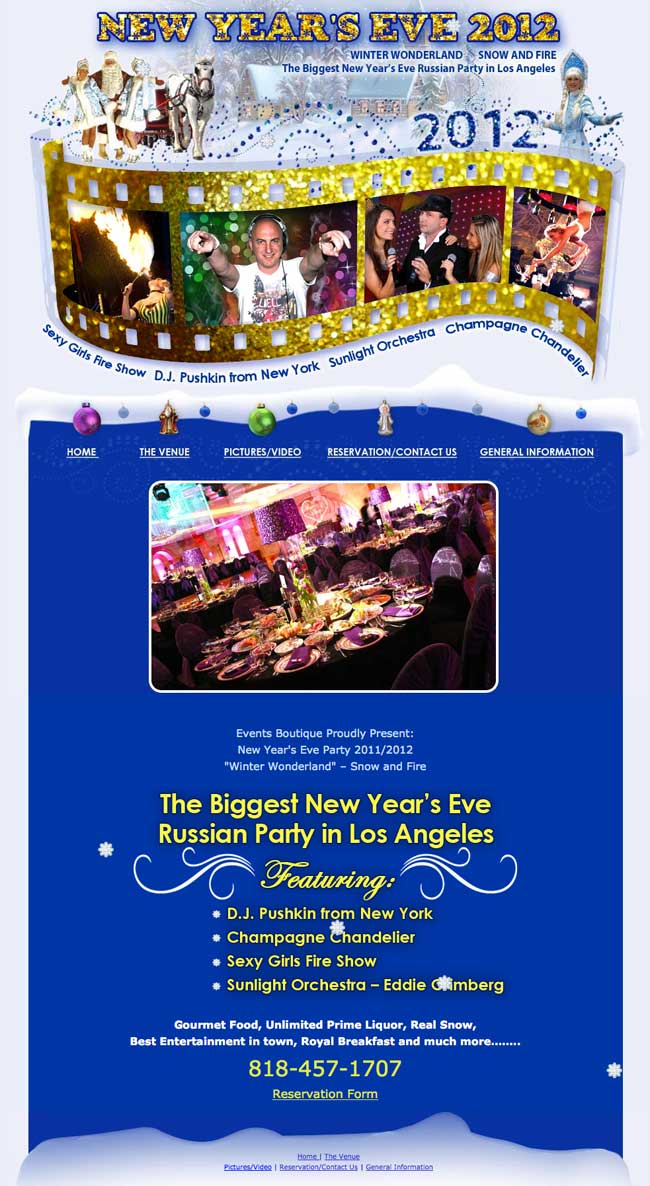Tap the footer Home link

pos(307,1157)
